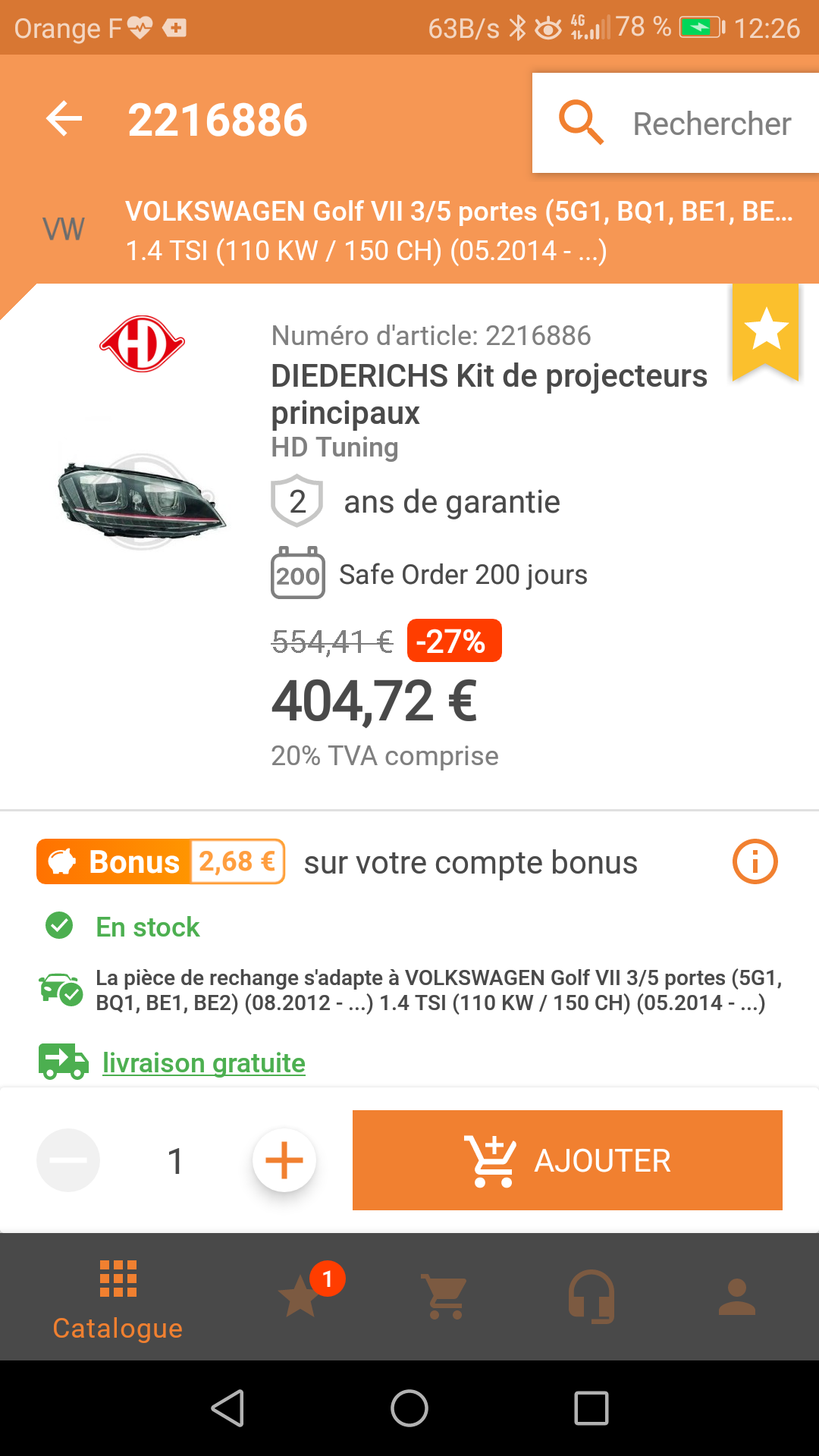Decrease quantity with the minus button
The height and width of the screenshot is (1456, 819).
68,1160
